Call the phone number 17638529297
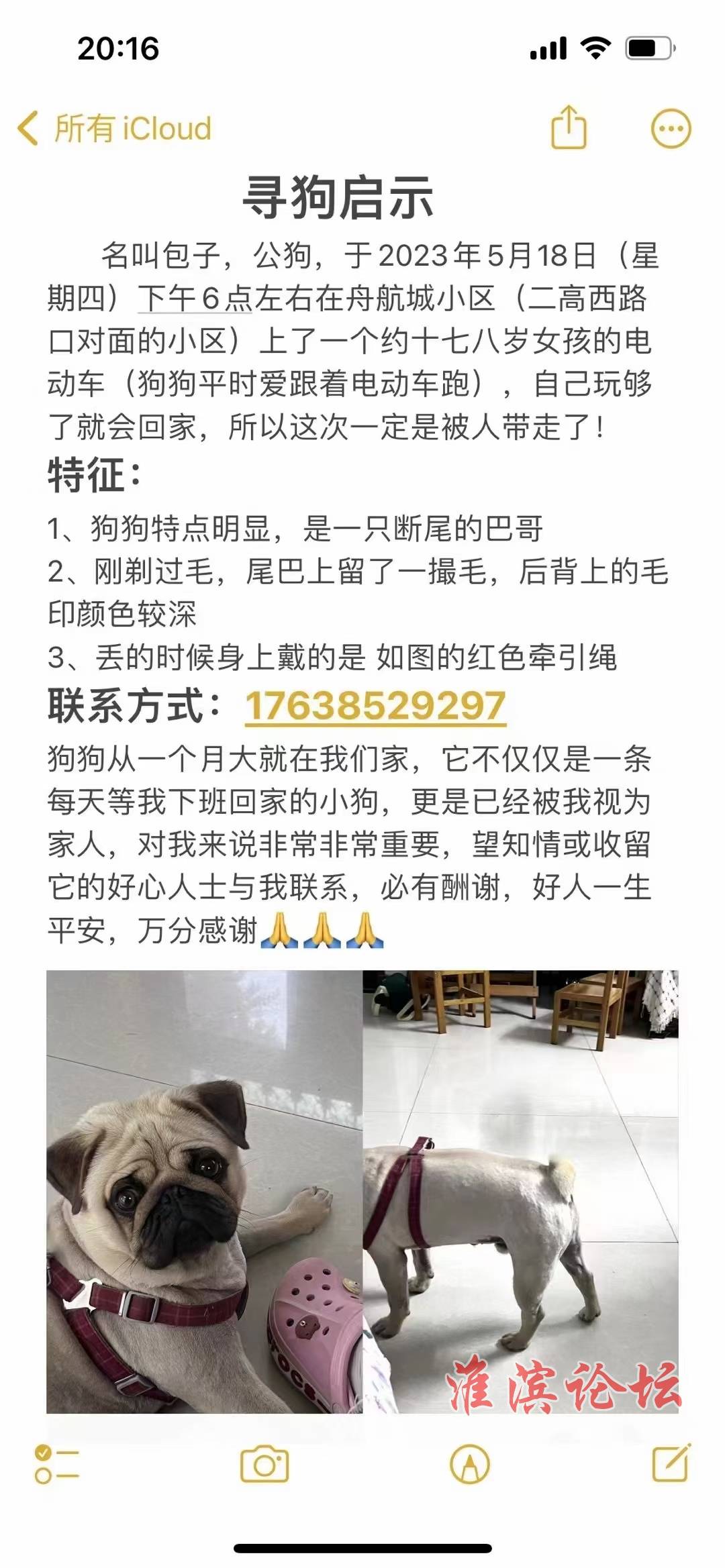This screenshot has width=725, height=1568. point(375,707)
